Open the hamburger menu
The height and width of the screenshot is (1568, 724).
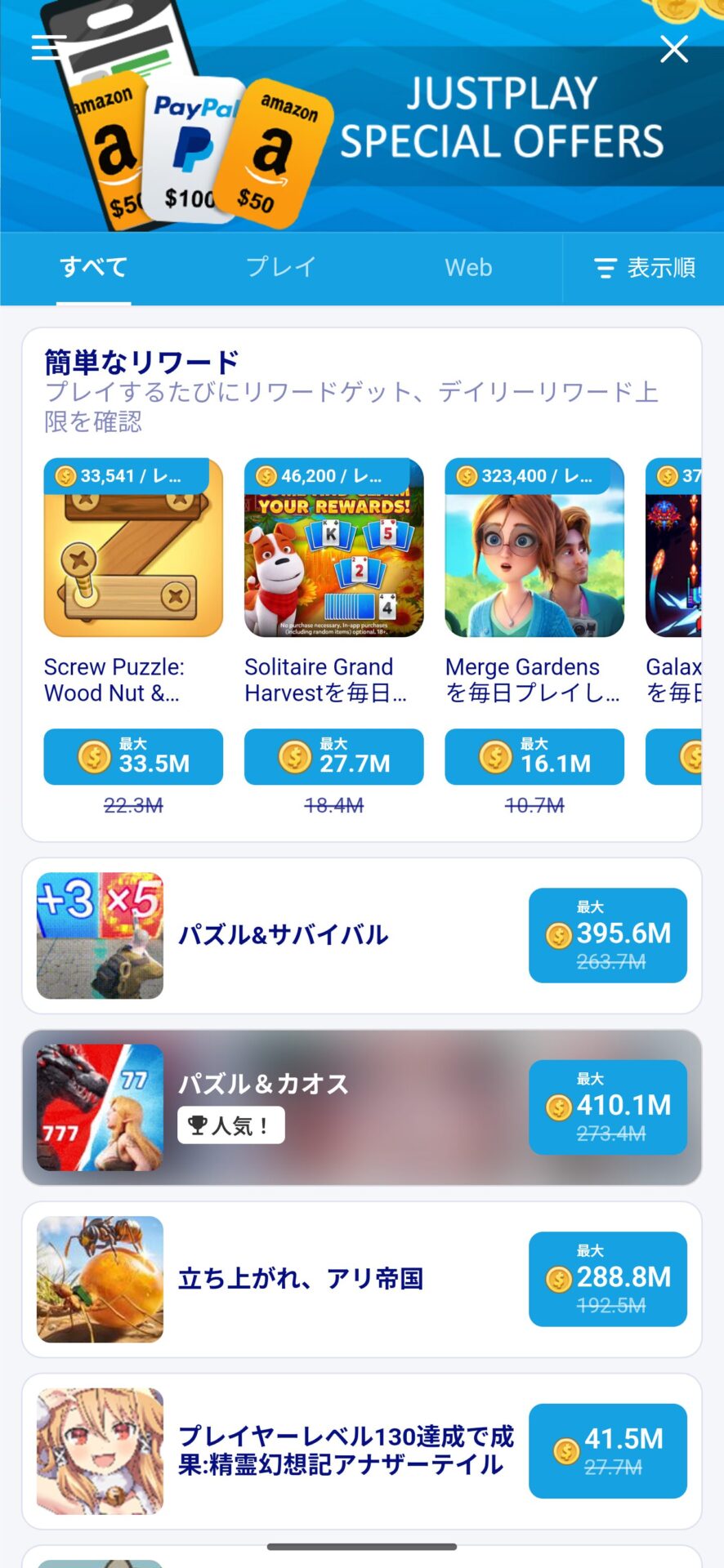click(x=48, y=47)
